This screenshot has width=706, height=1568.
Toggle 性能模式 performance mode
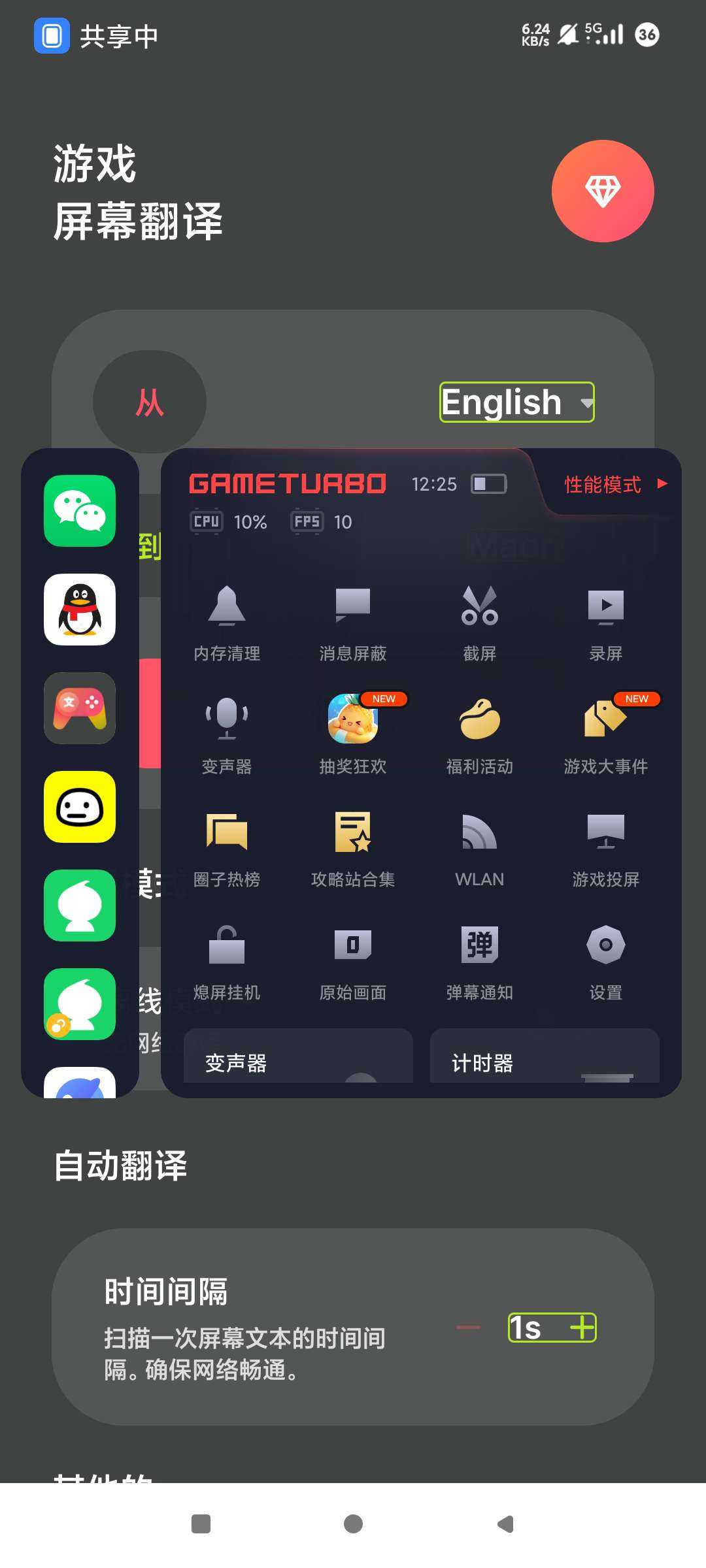click(x=604, y=485)
